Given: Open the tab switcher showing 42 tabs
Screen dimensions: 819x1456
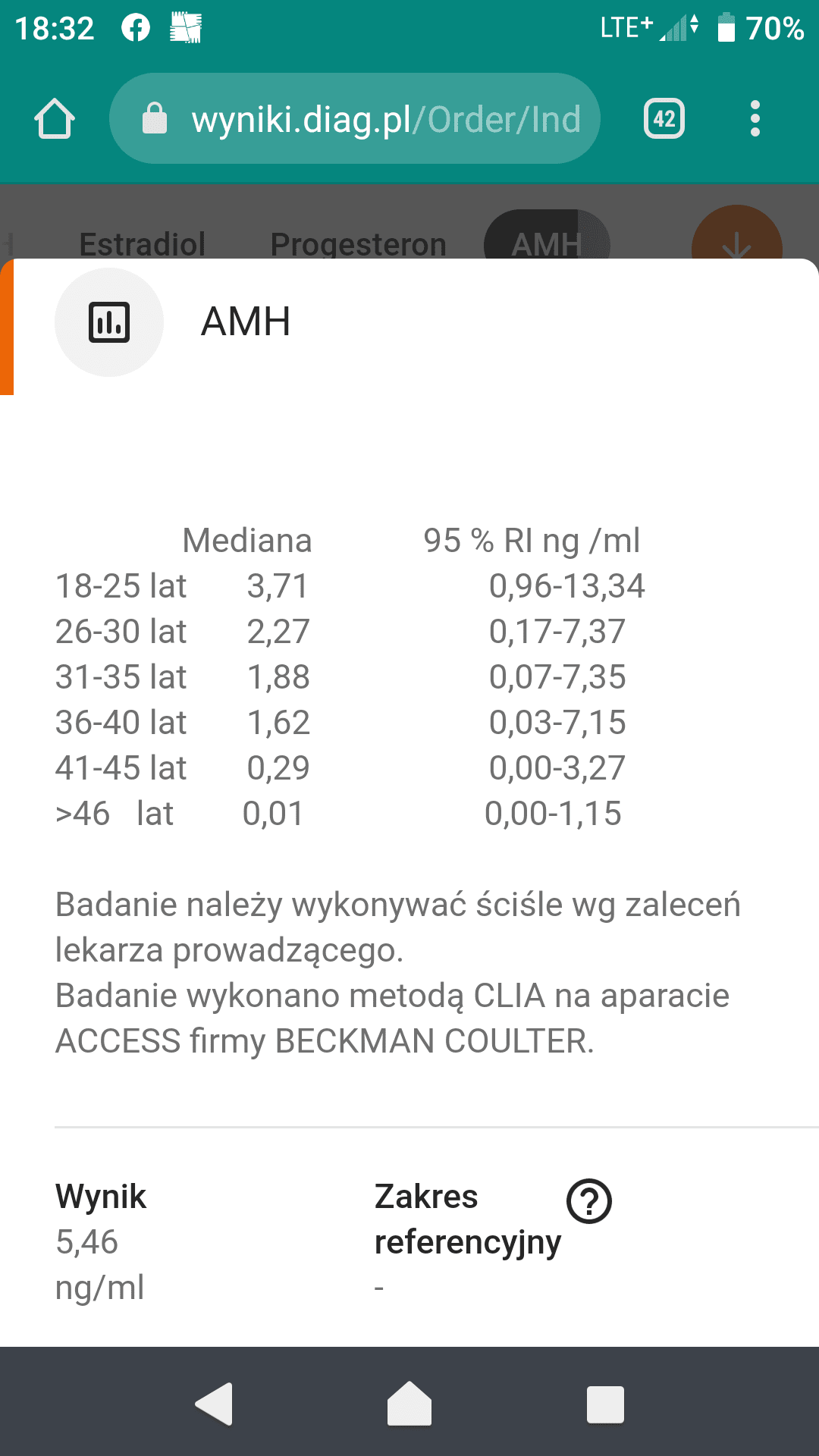Looking at the screenshot, I should pos(664,119).
